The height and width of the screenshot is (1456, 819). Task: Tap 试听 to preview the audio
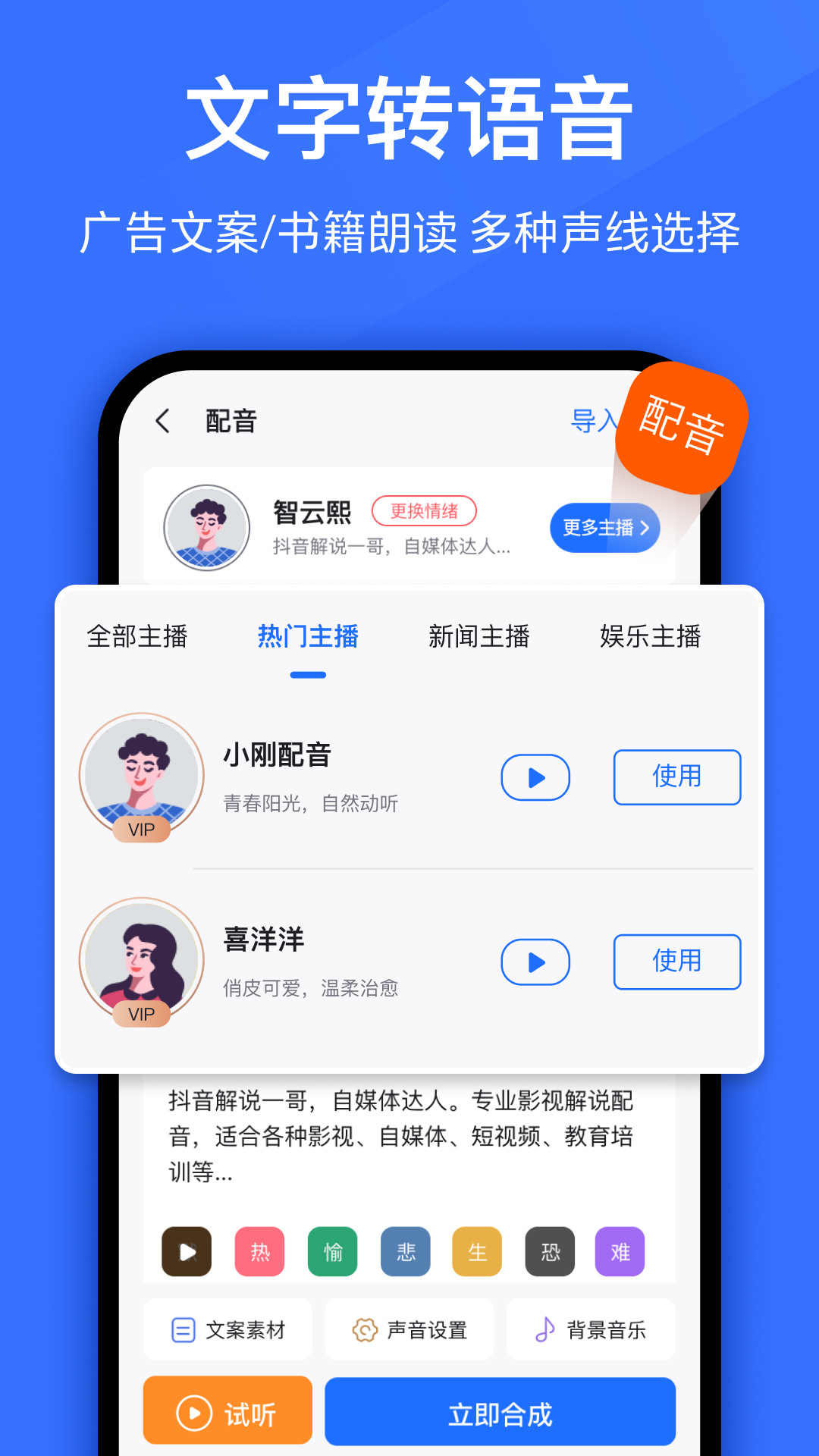[x=227, y=1410]
